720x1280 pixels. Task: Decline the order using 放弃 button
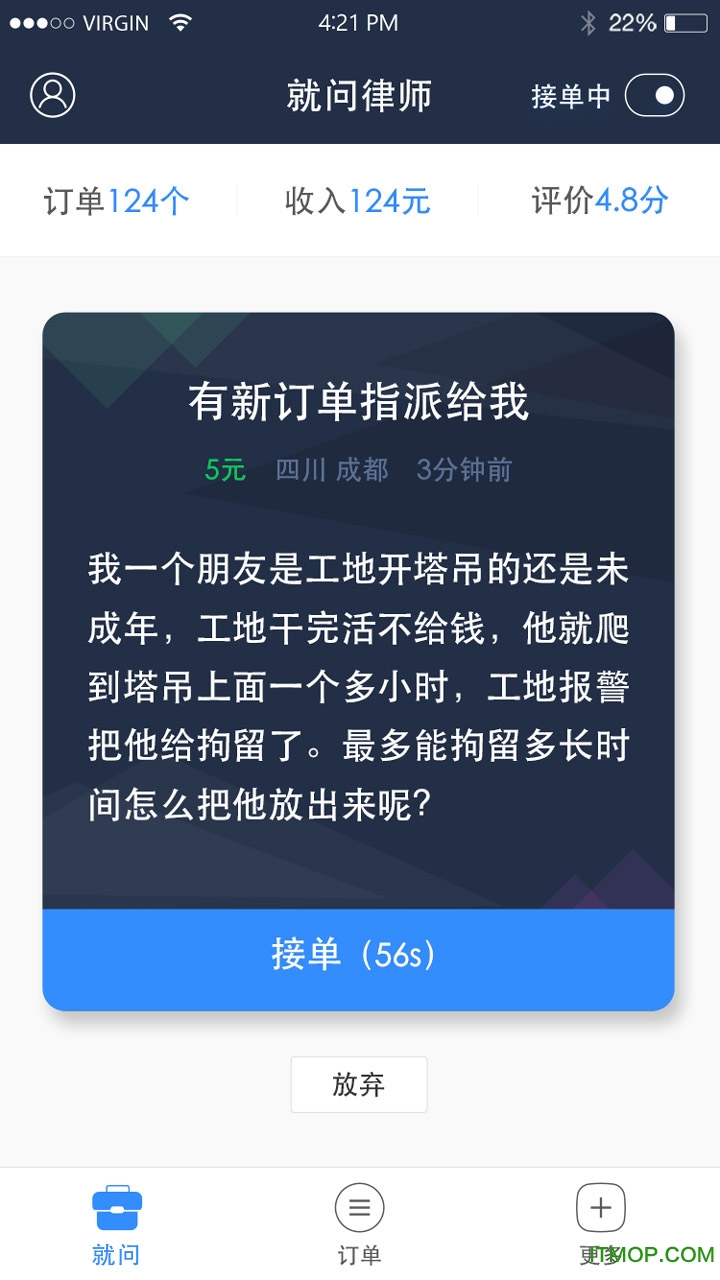[359, 1084]
